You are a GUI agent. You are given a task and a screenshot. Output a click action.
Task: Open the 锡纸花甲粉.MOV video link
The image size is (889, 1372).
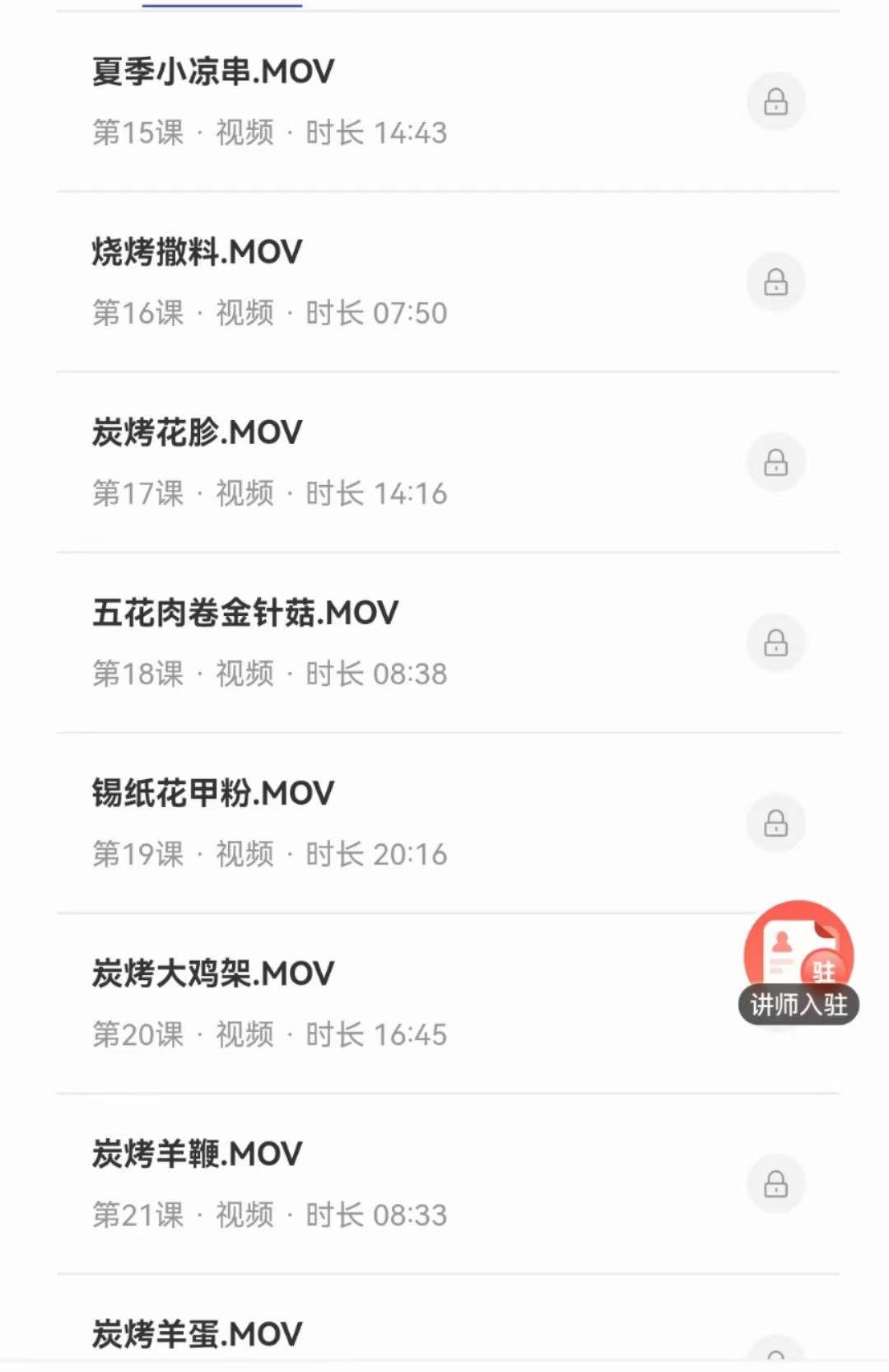click(x=210, y=793)
